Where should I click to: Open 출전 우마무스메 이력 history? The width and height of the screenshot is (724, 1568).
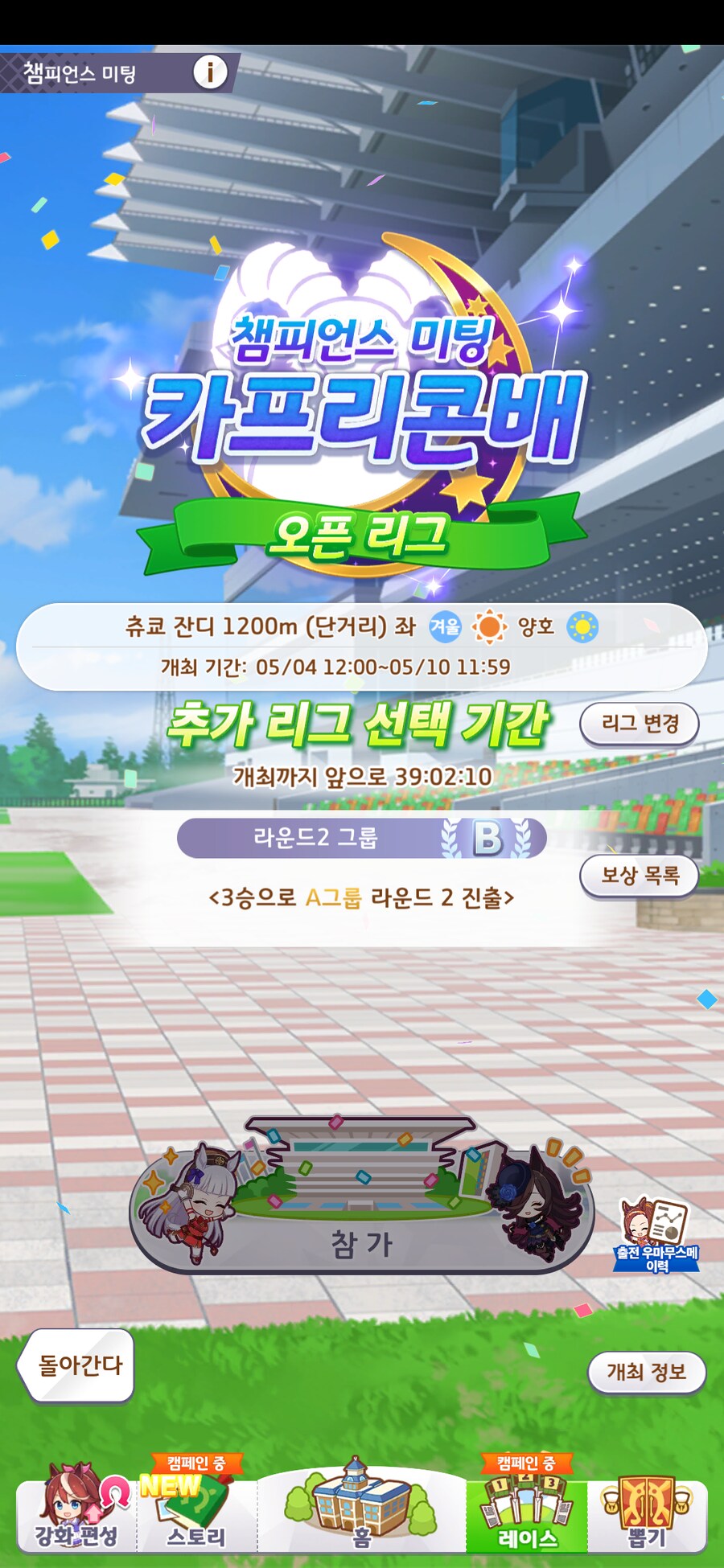point(657,1236)
